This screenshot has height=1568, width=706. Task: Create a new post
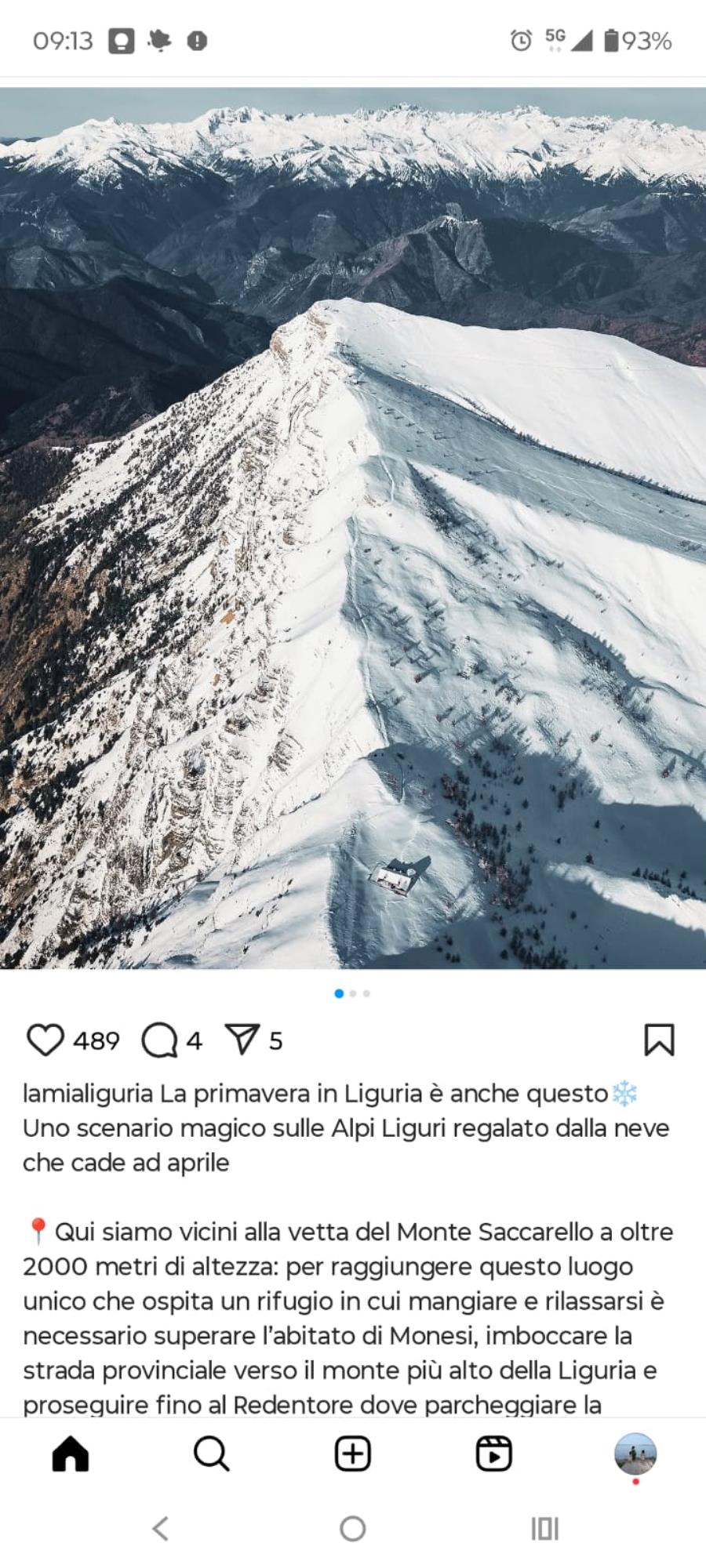[x=353, y=1454]
